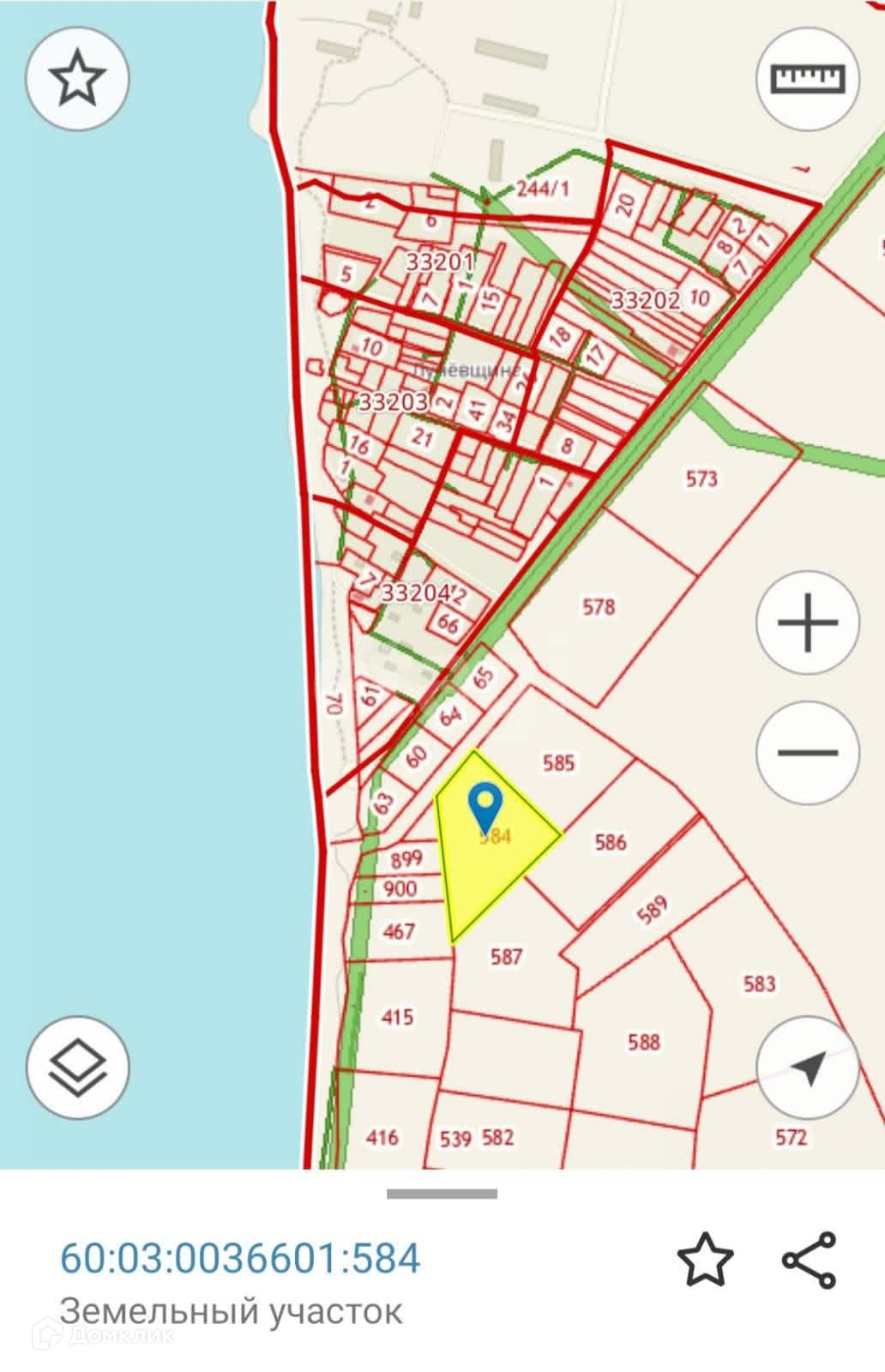Screen dimensions: 885x1372
Task: Open favorites with the star button on map
Action: [x=77, y=79]
